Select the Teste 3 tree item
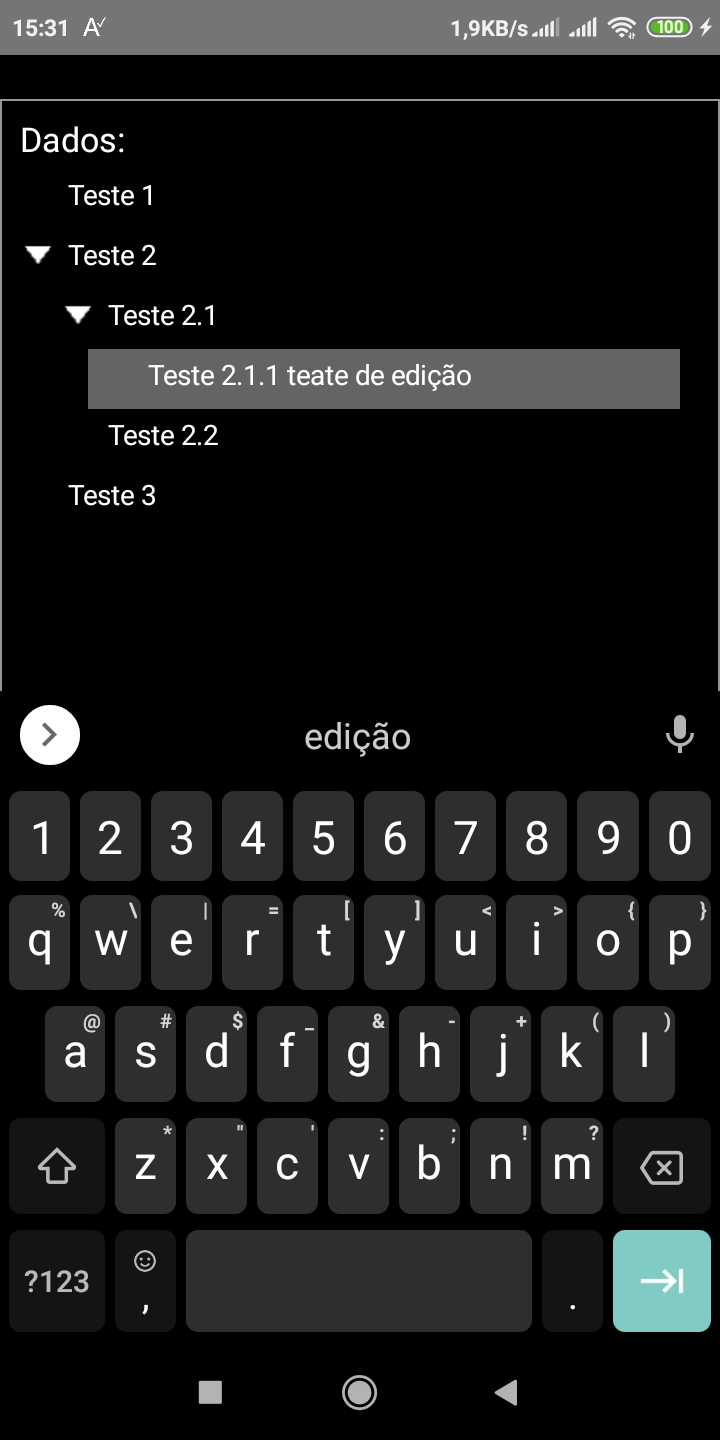The height and width of the screenshot is (1440, 720). [112, 496]
